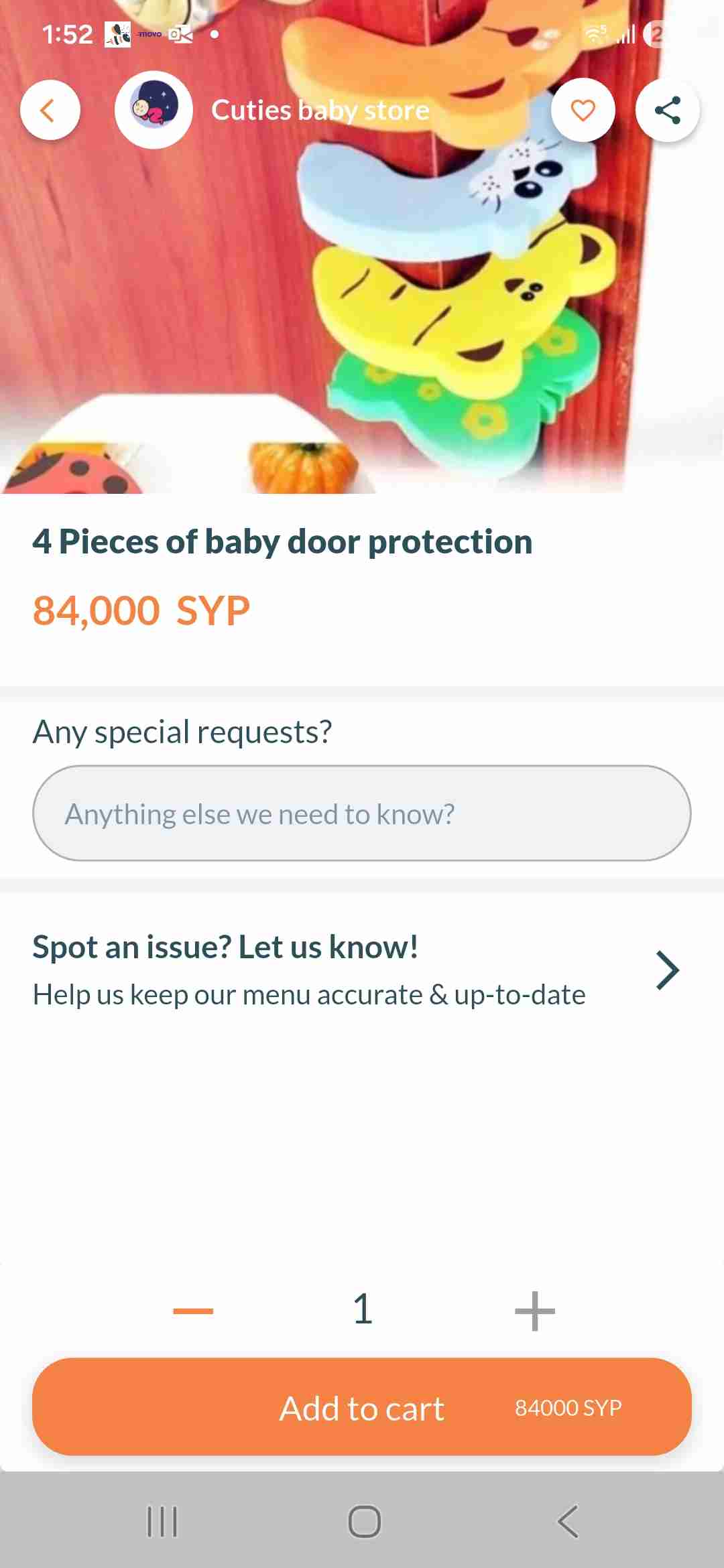The width and height of the screenshot is (724, 1568).
Task: Open Spot an issue report row
Action: pos(362,970)
